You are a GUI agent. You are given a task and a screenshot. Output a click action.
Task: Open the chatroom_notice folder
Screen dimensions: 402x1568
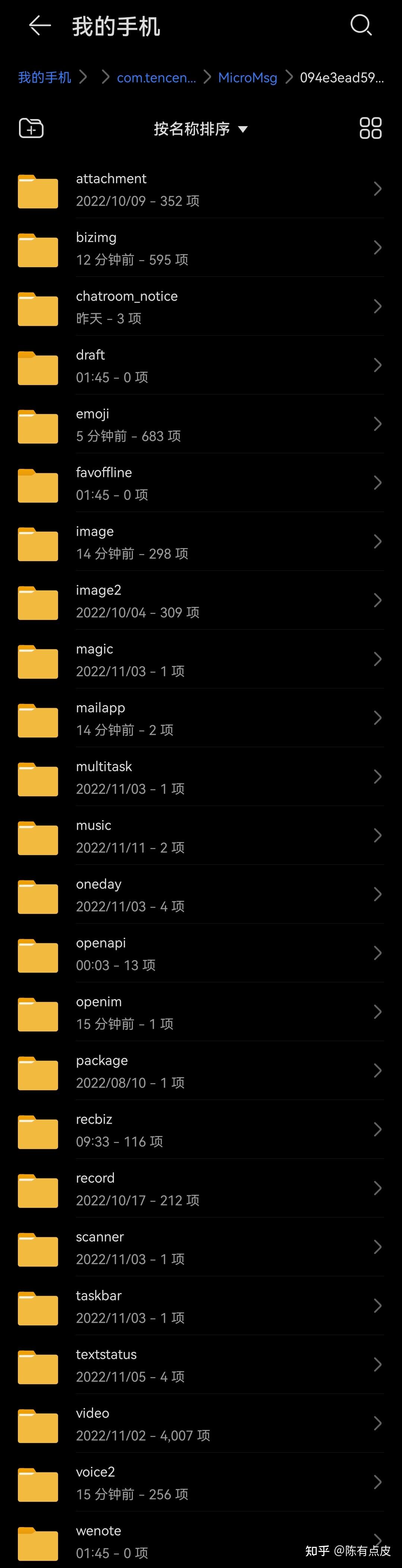point(201,307)
